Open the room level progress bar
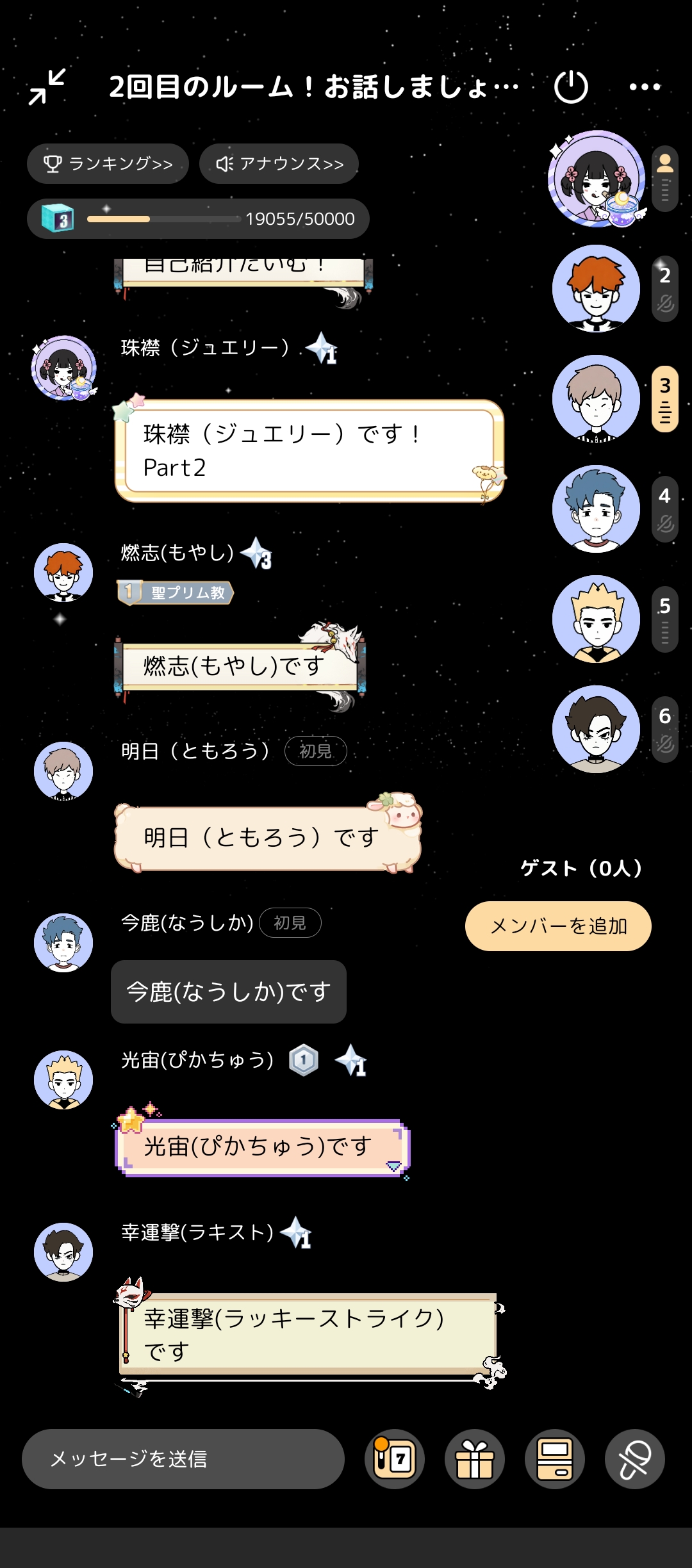This screenshot has width=692, height=1568. point(198,219)
